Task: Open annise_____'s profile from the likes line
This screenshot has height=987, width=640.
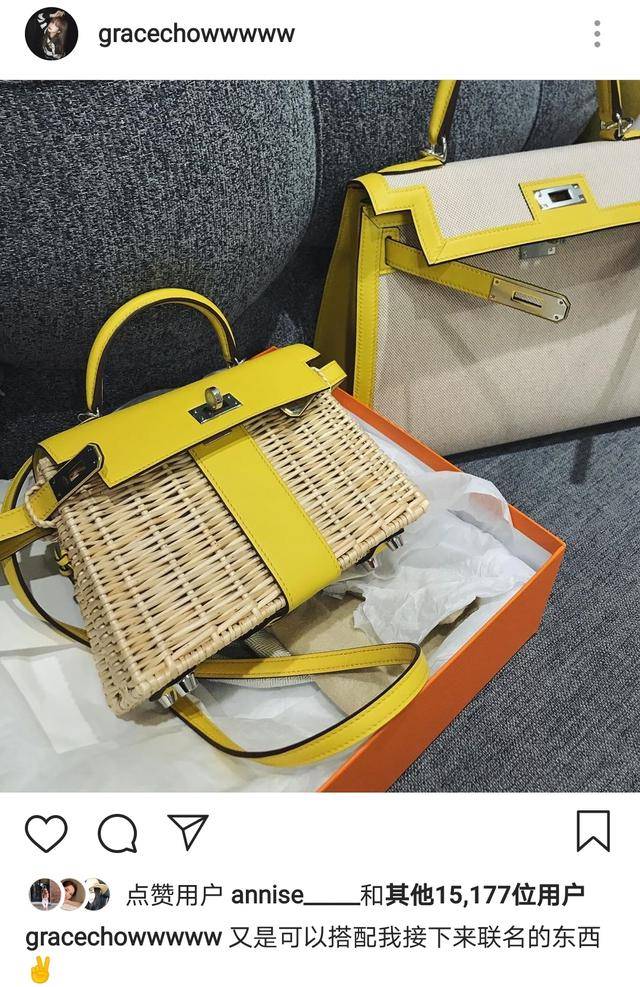Action: point(294,894)
